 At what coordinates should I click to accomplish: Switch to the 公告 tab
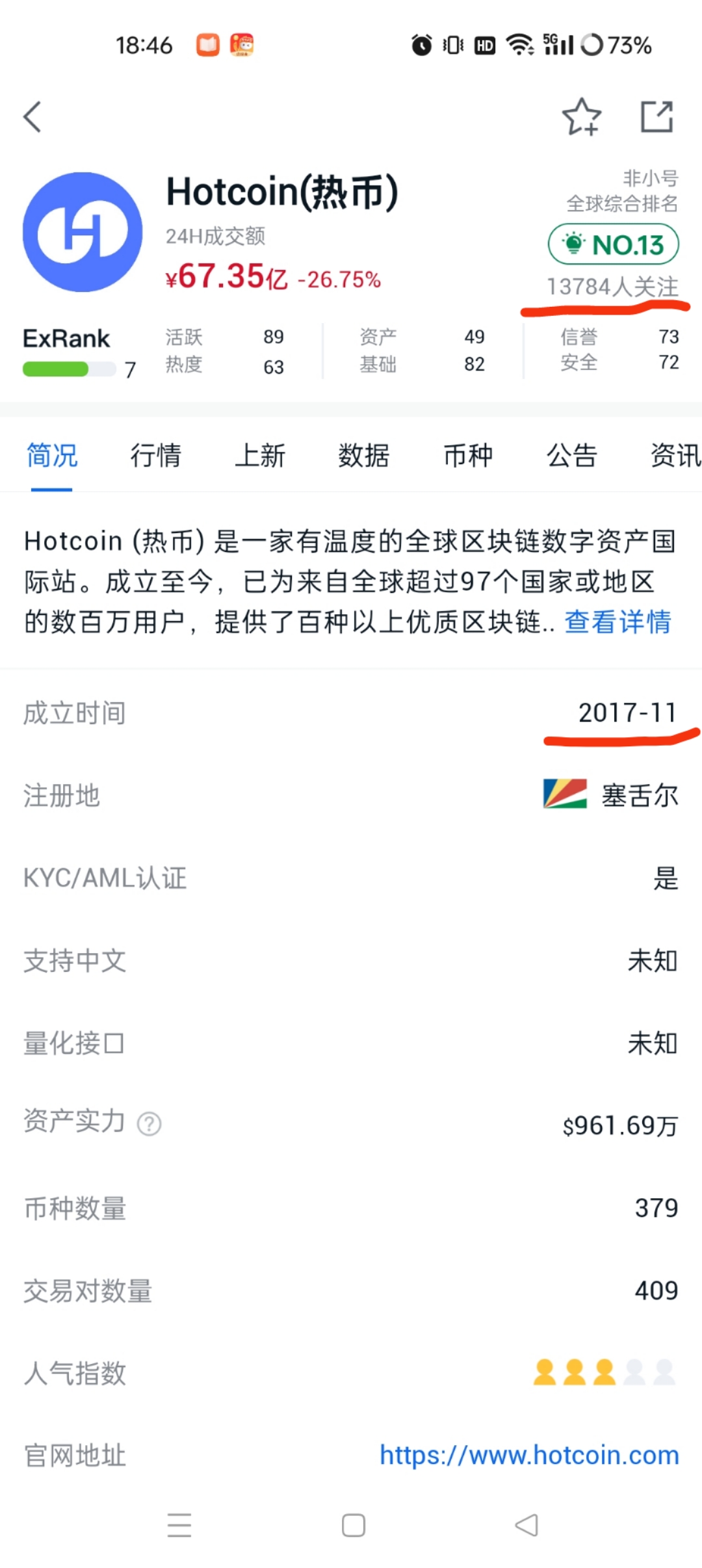pos(572,455)
